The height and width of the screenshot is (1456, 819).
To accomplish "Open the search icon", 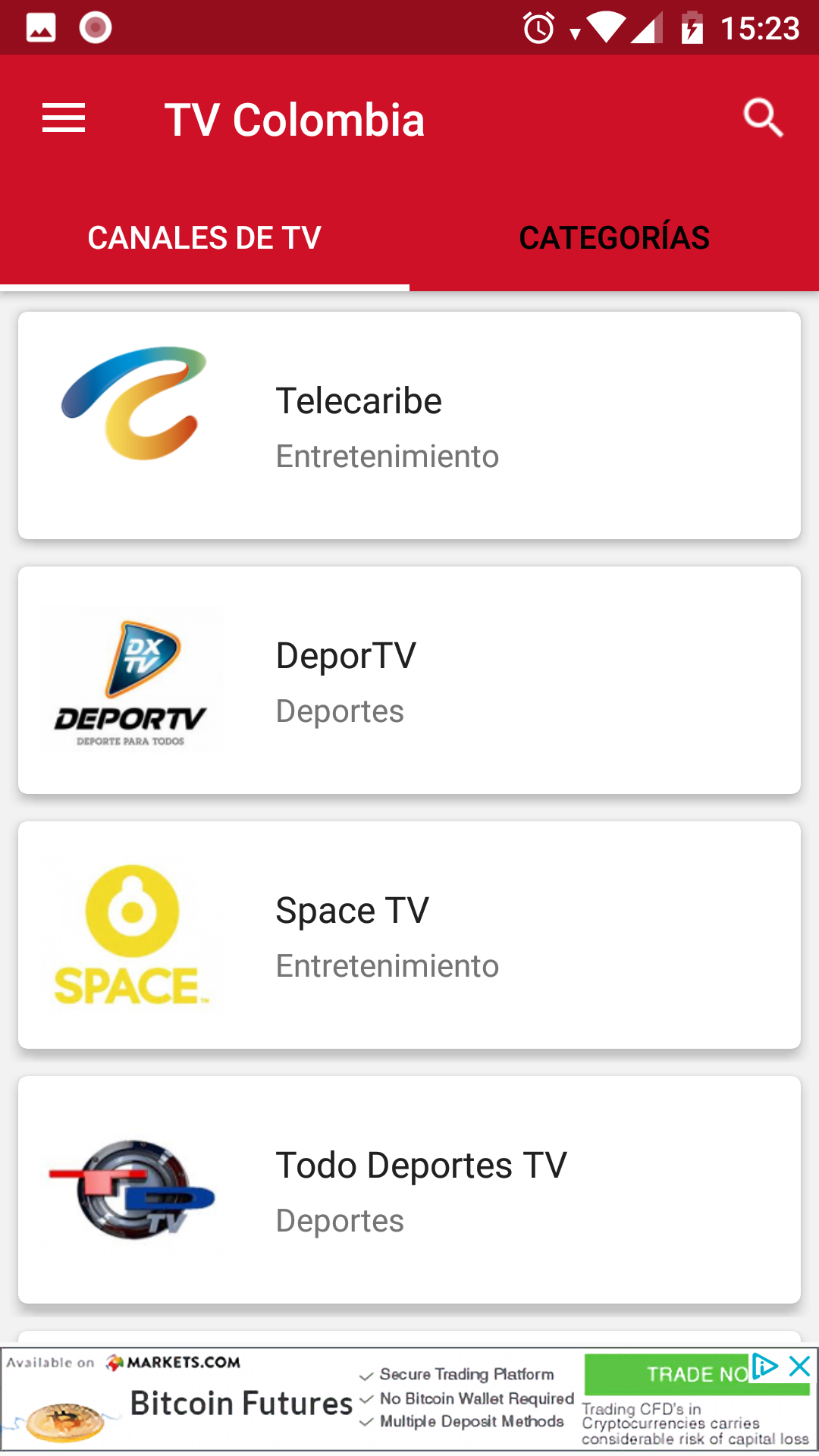I will point(762,118).
